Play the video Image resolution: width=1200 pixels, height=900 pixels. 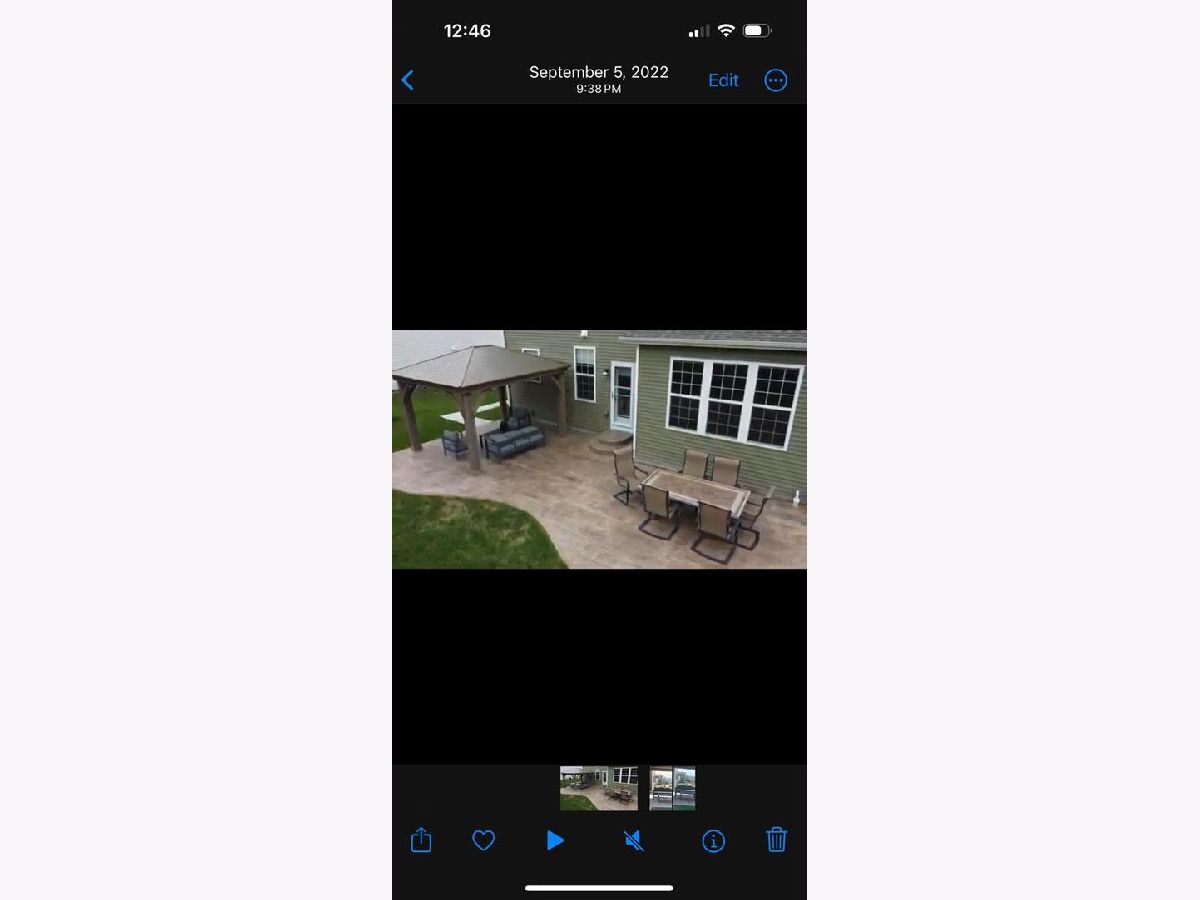(555, 840)
